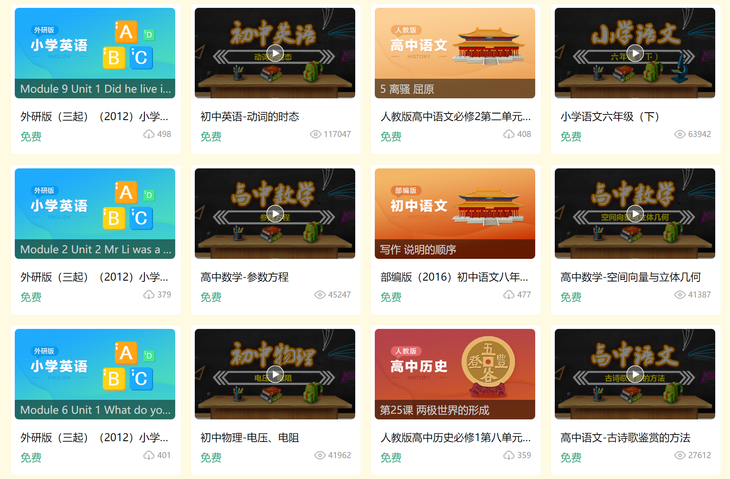Open the 高中数学-空间向量与立体几何 course
The height and width of the screenshot is (479, 730).
(x=635, y=213)
